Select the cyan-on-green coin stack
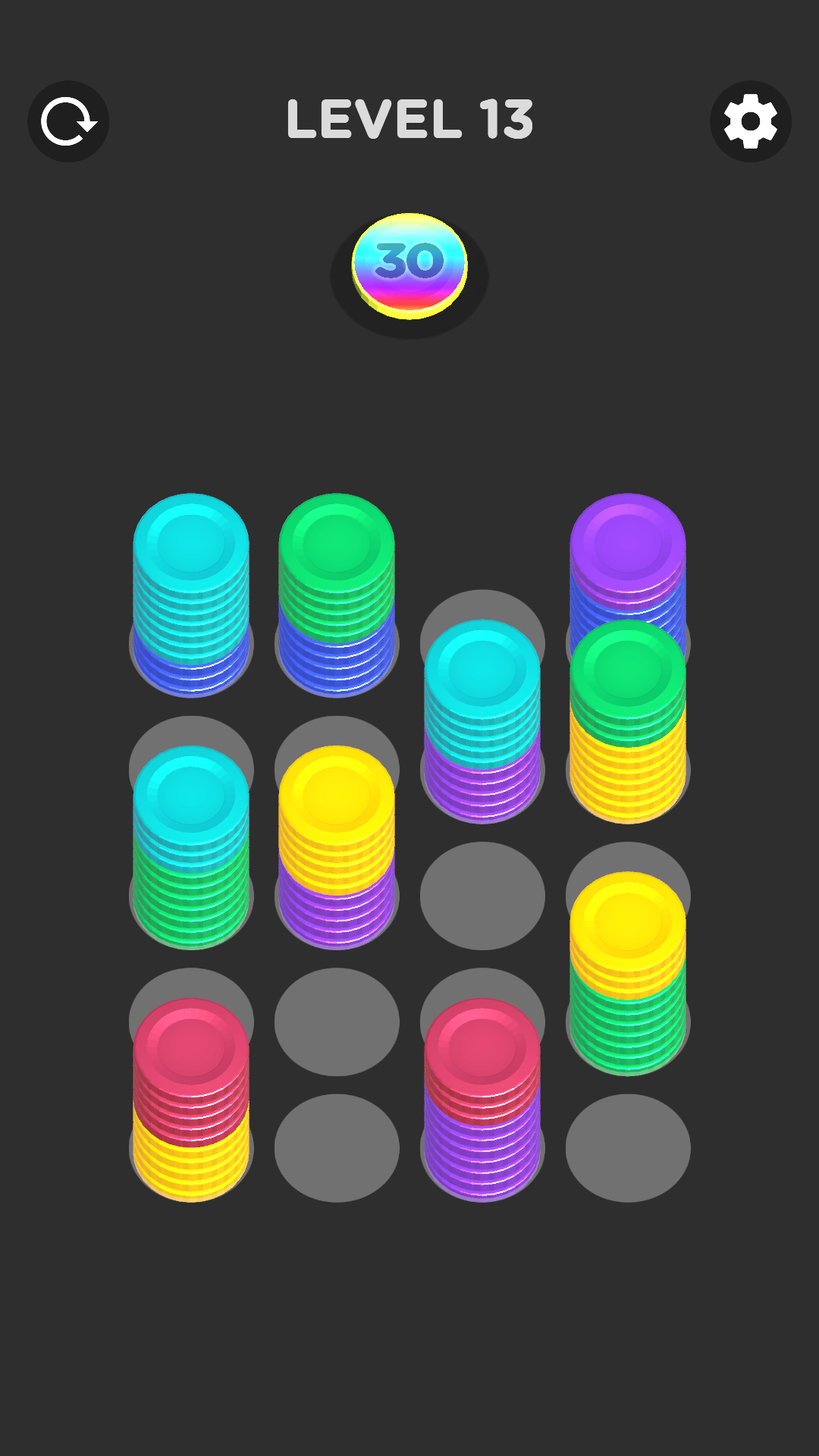819x1456 pixels. [x=191, y=846]
